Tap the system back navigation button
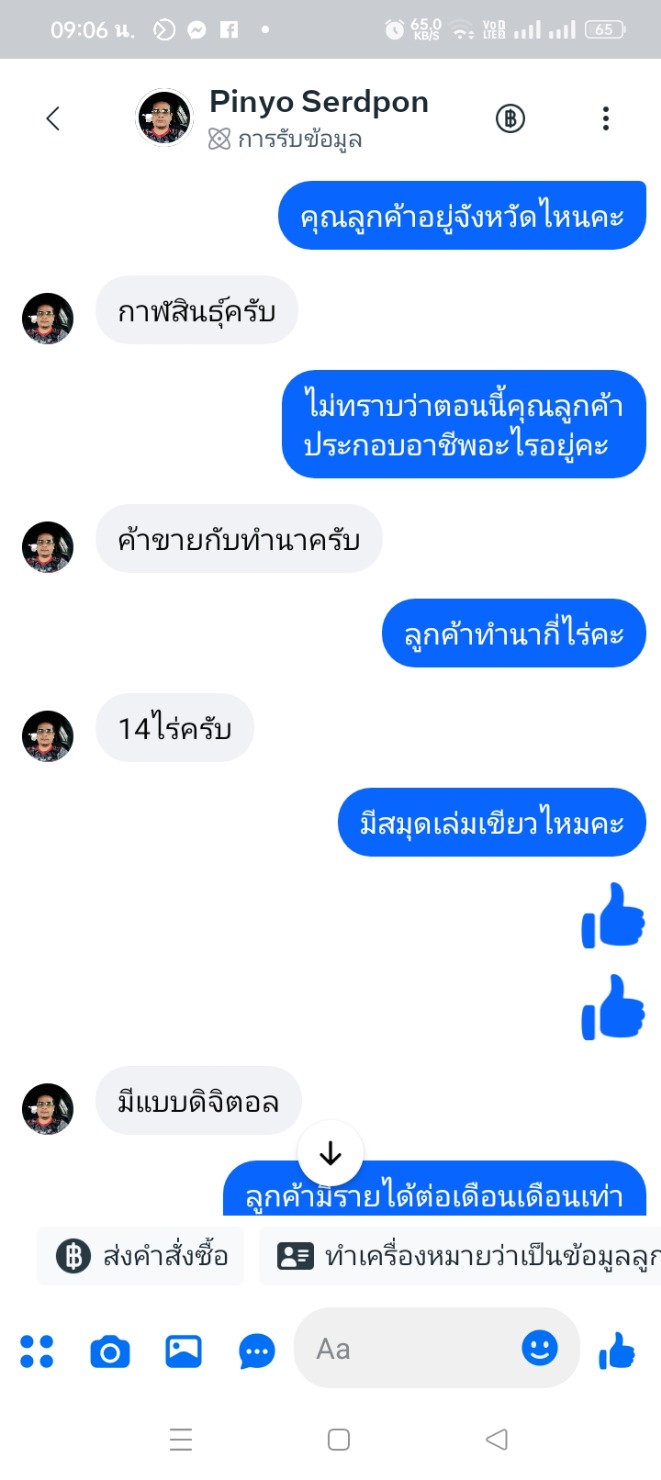 click(x=496, y=1439)
